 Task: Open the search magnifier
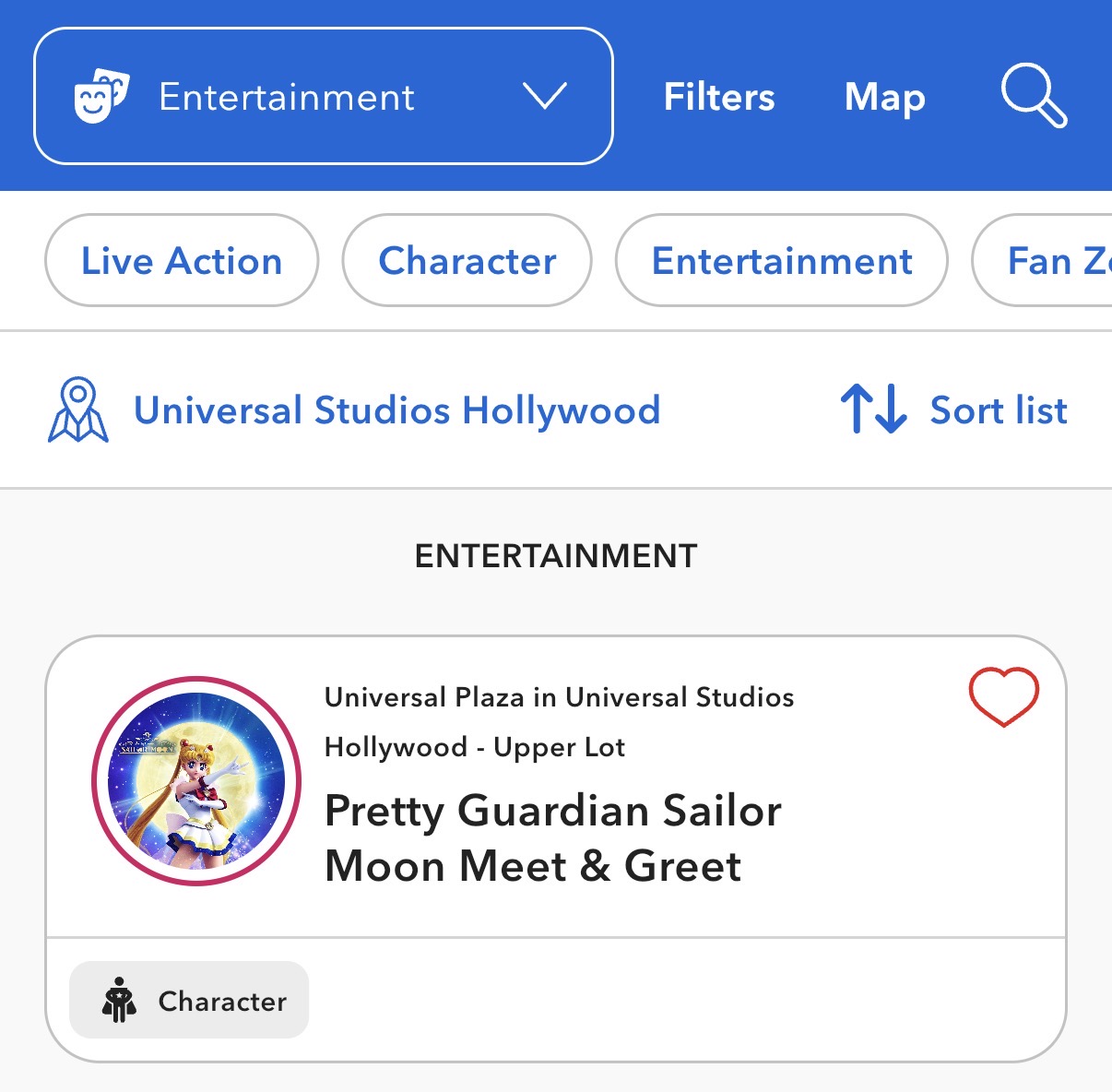(x=1034, y=95)
